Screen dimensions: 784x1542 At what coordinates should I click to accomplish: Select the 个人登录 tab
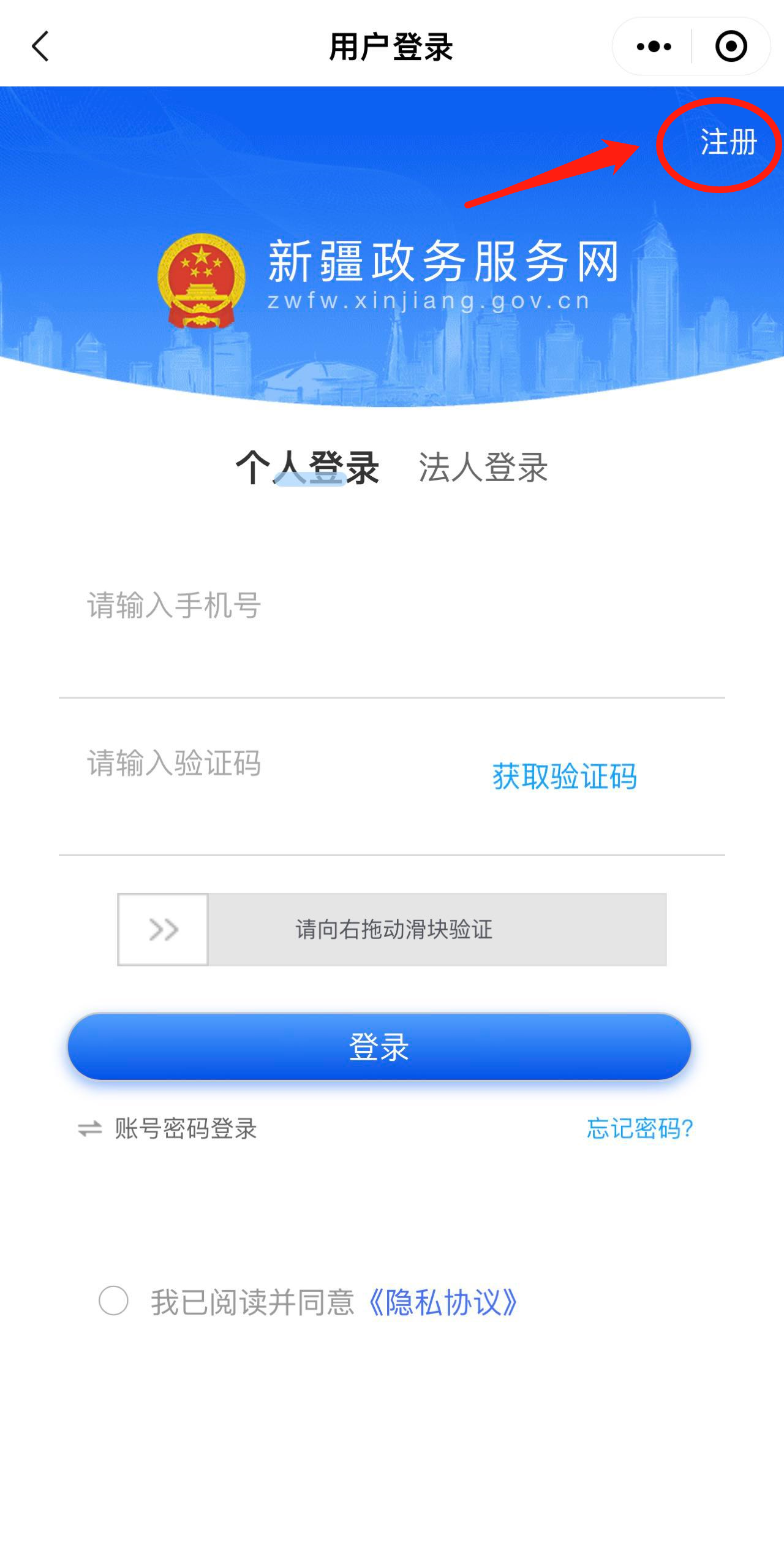[x=307, y=468]
